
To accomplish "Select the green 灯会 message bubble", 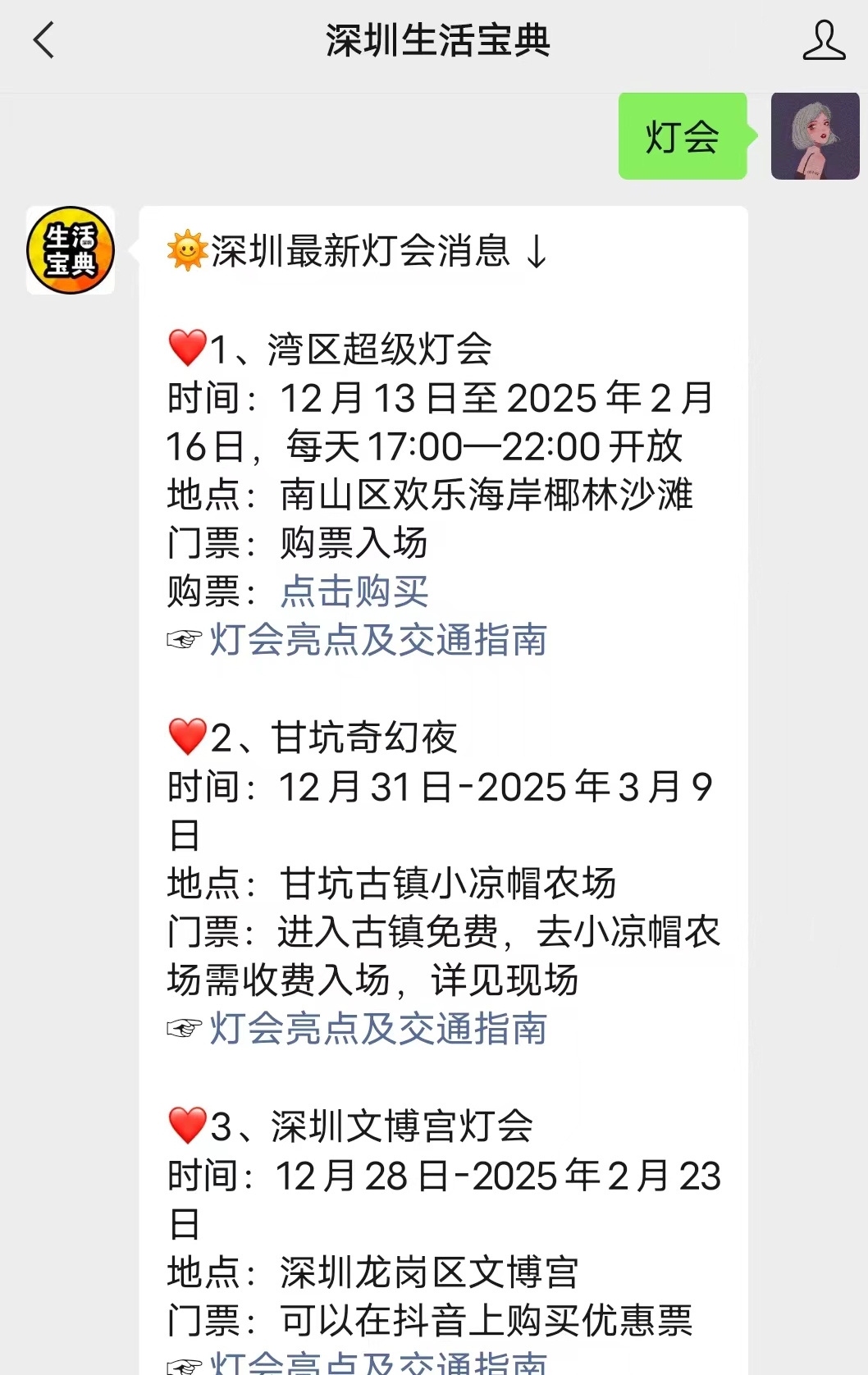I will click(x=682, y=135).
